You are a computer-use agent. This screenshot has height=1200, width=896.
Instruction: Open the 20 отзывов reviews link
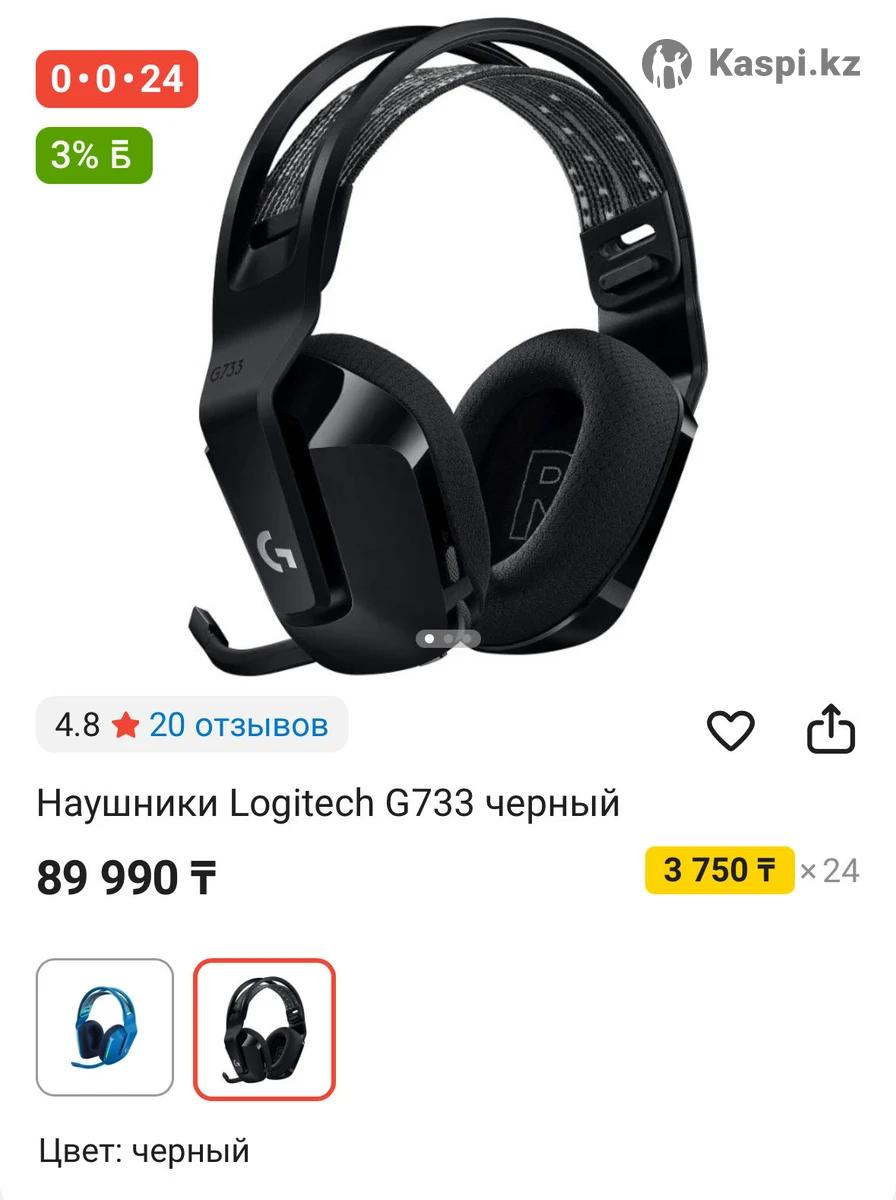[x=238, y=725]
